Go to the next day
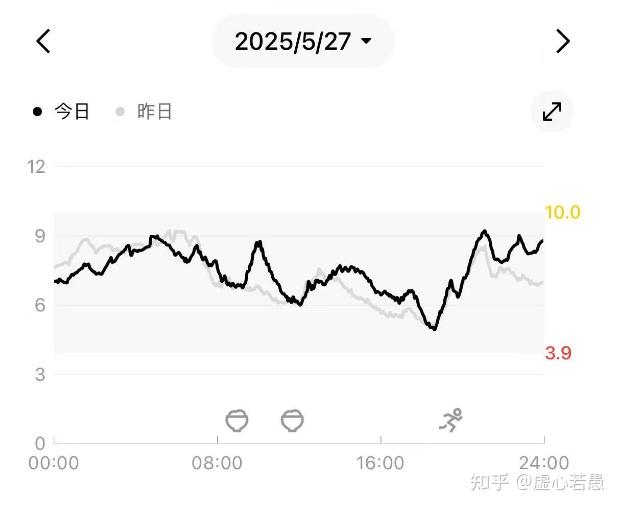 [563, 41]
